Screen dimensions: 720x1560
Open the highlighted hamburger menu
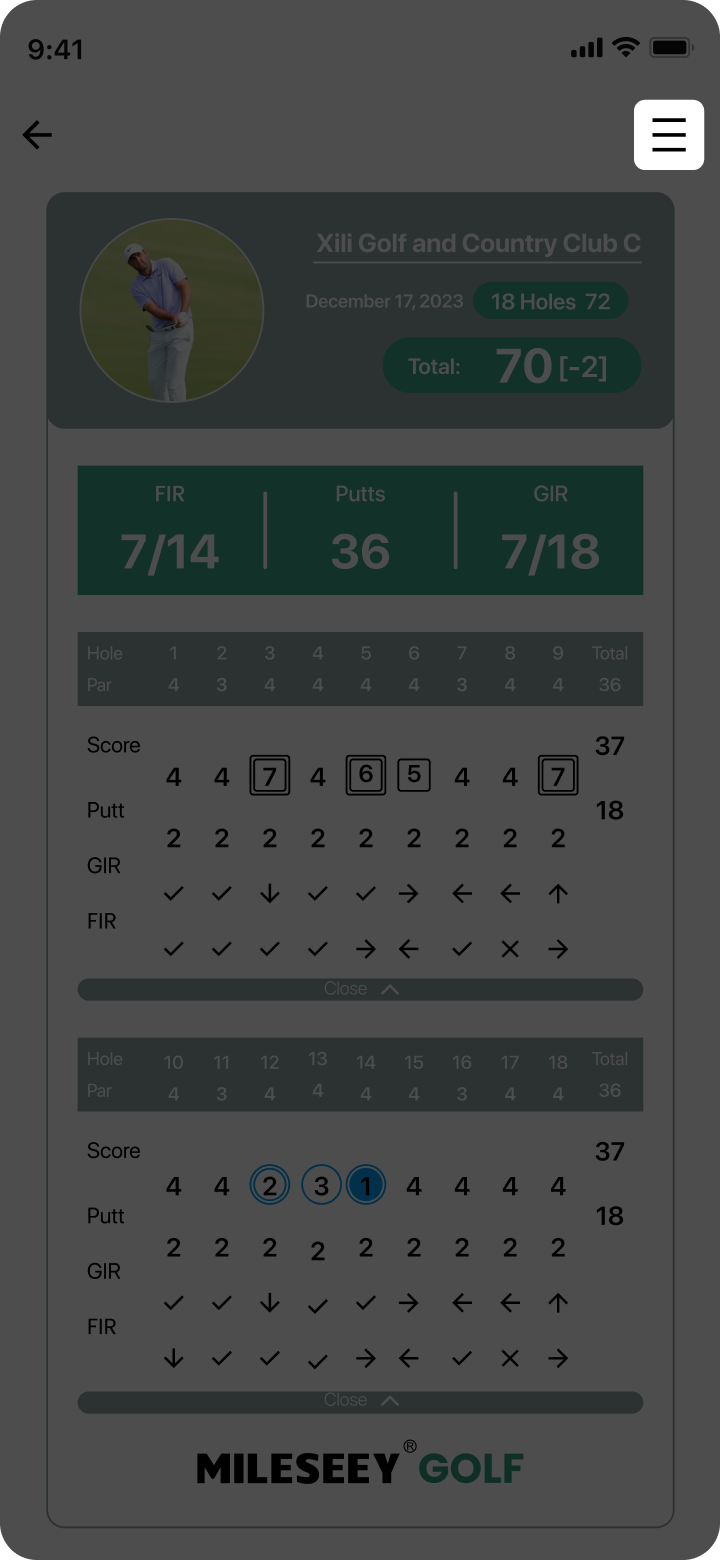coord(669,135)
